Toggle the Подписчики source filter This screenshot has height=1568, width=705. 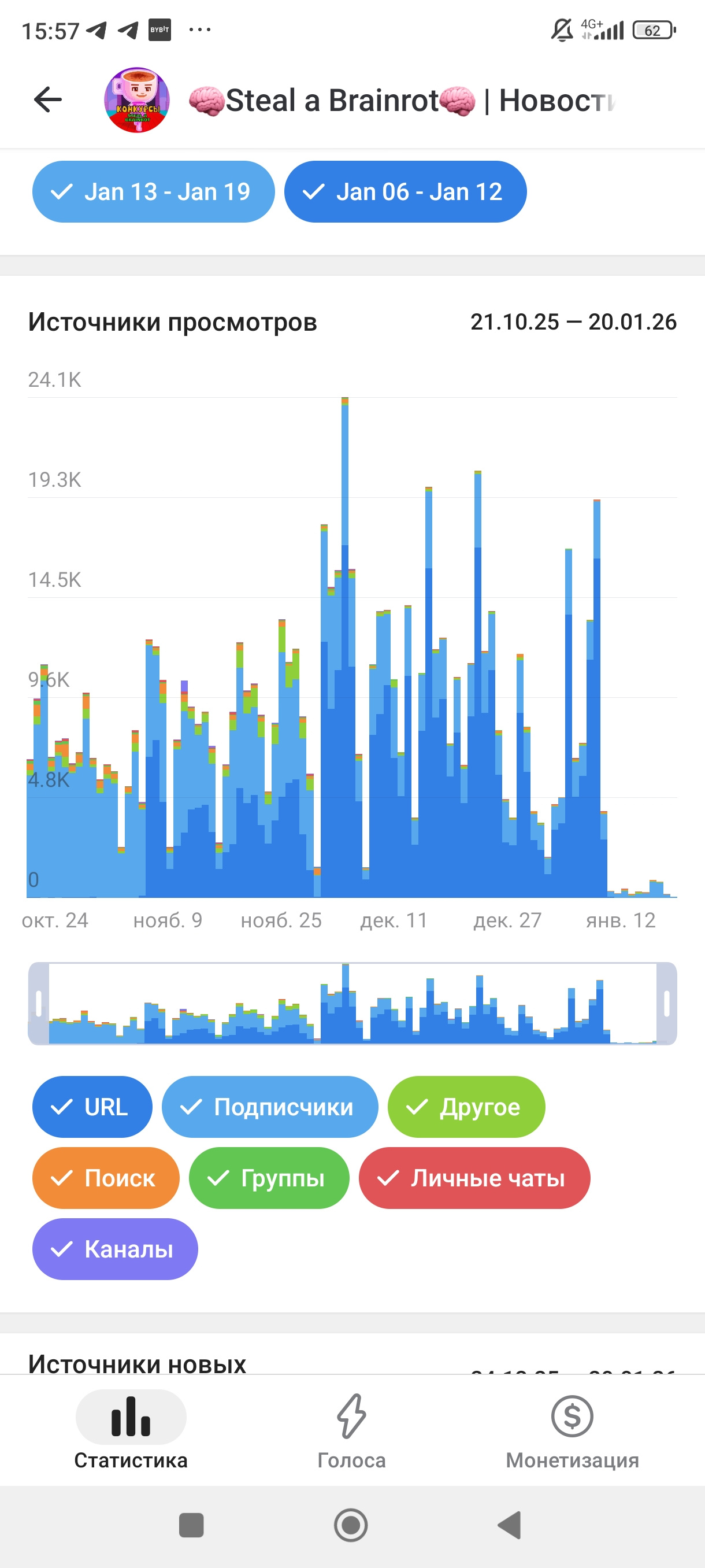pos(269,1107)
